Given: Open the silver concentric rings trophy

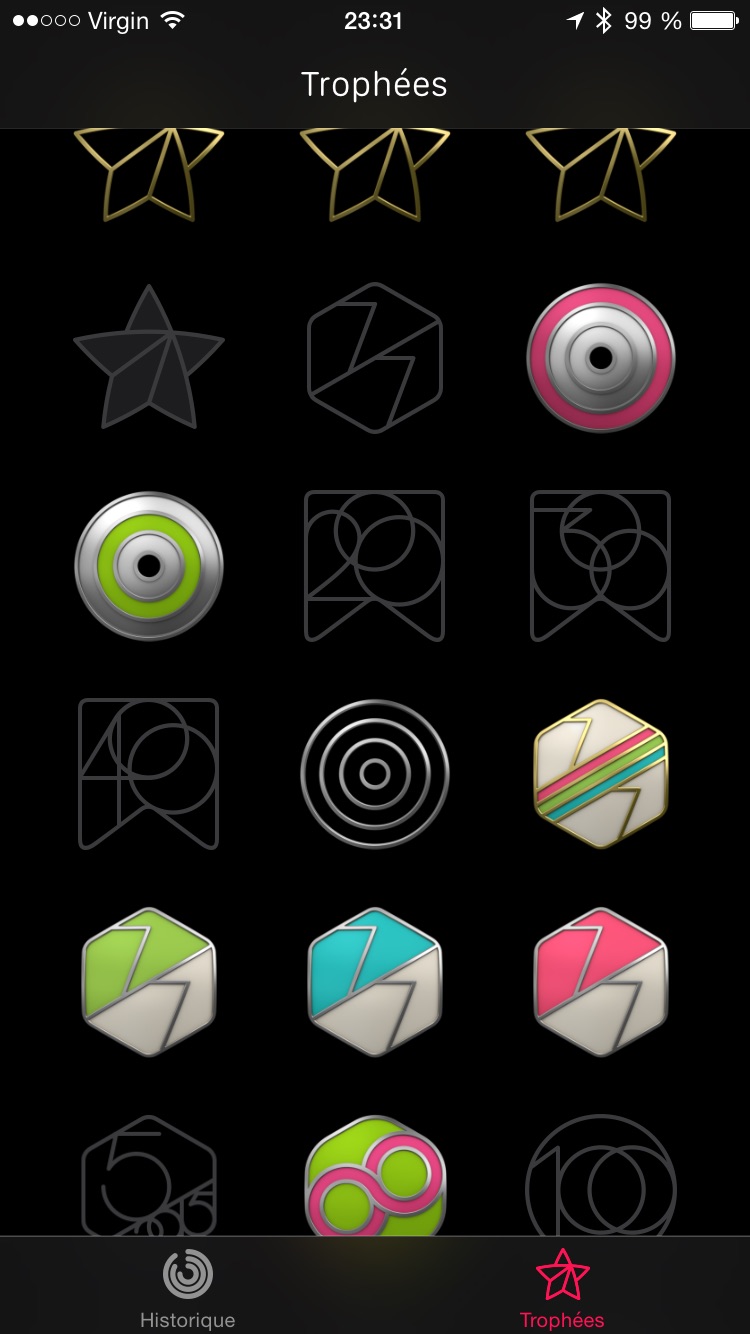Looking at the screenshot, I should point(375,774).
